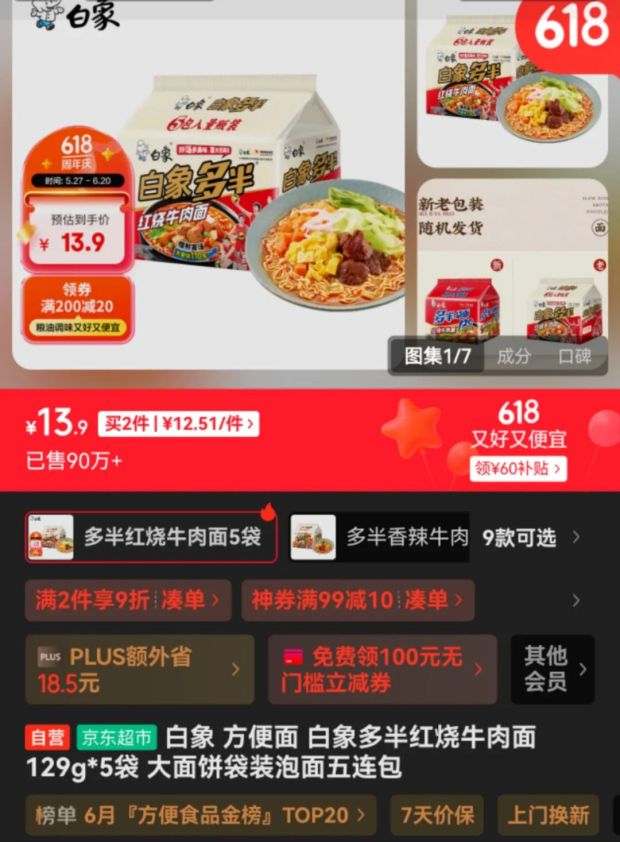This screenshot has width=620, height=842.
Task: Switch to the 口碑 tab
Action: pyautogui.click(x=574, y=356)
